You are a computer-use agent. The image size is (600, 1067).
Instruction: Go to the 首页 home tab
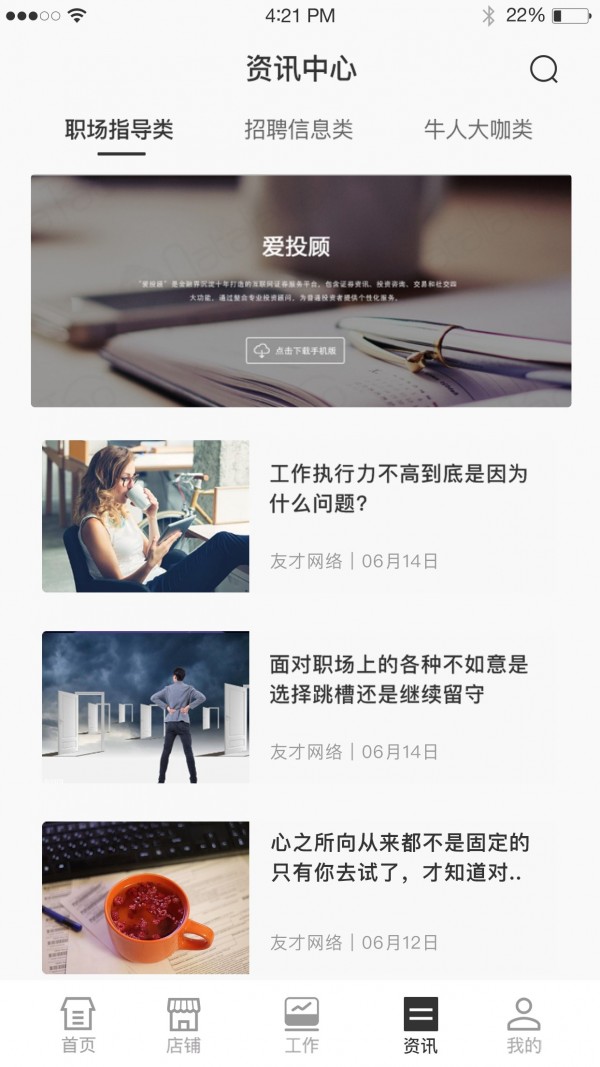(x=78, y=1025)
